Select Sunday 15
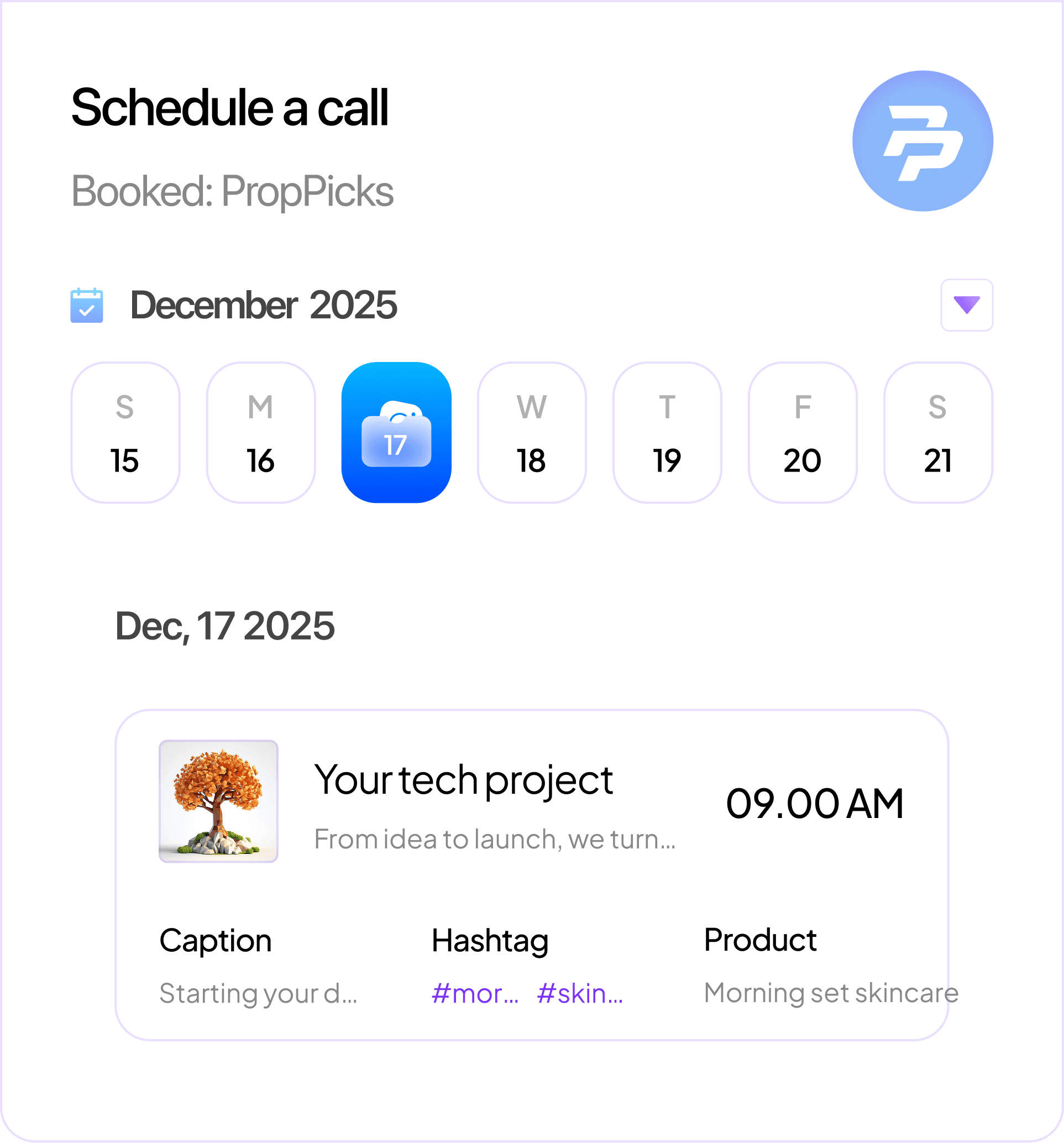Image resolution: width=1064 pixels, height=1143 pixels. tap(125, 432)
